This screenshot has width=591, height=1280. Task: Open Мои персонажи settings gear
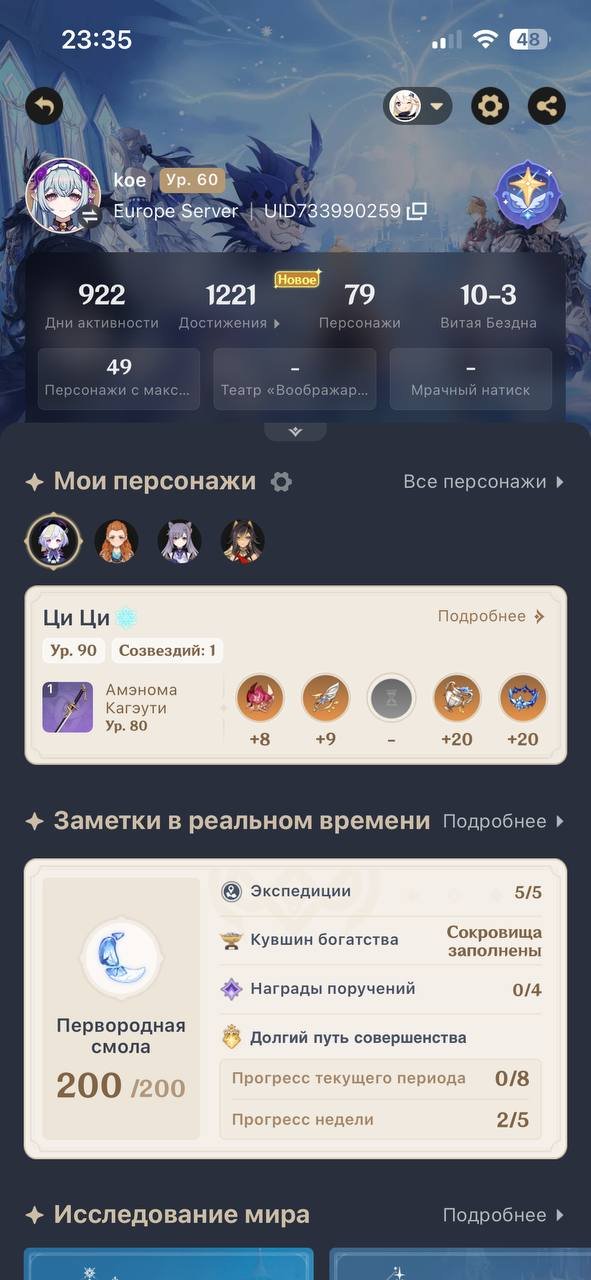pyautogui.click(x=282, y=482)
